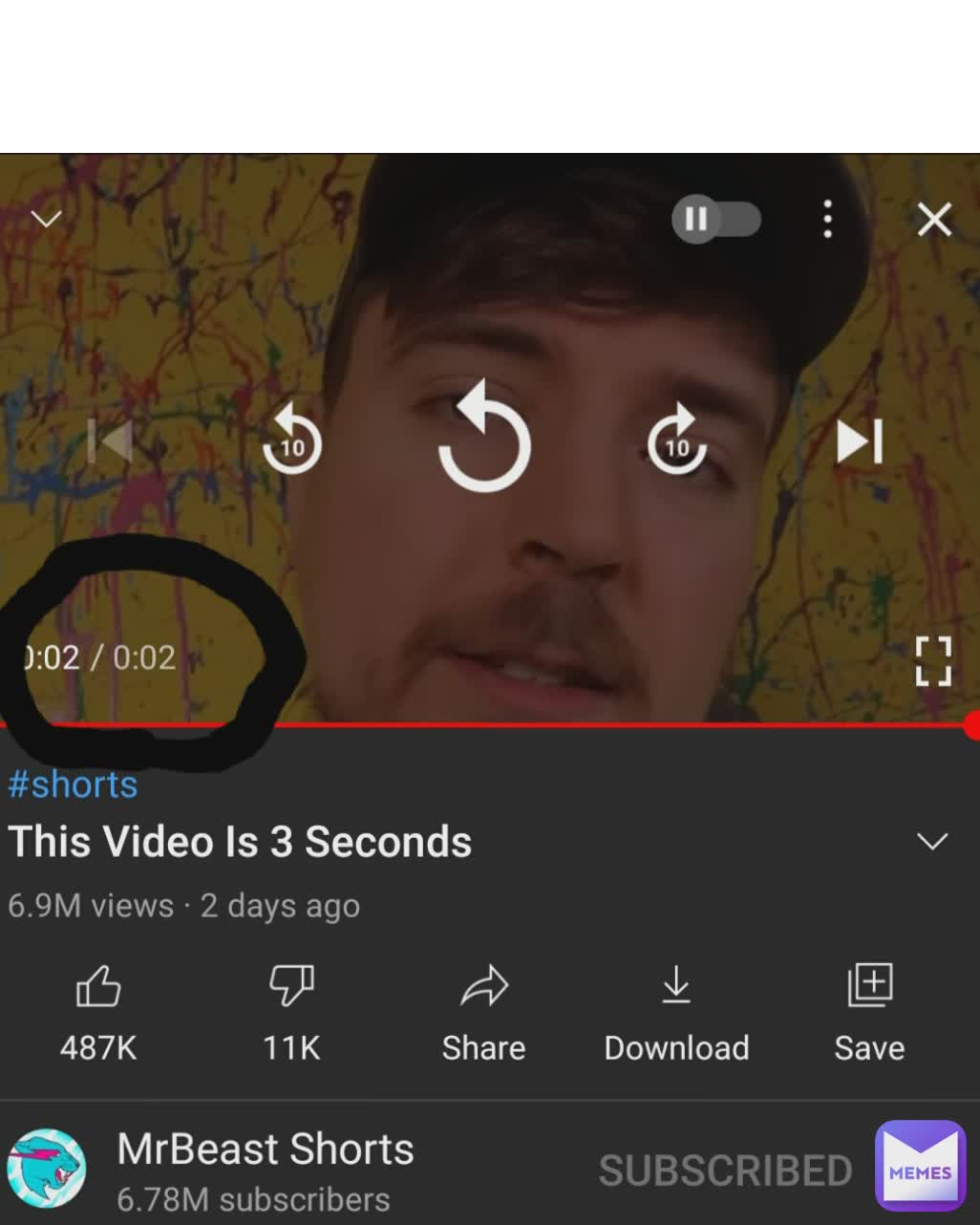
Task: Open the MrBeast Shorts channel
Action: point(265,1150)
